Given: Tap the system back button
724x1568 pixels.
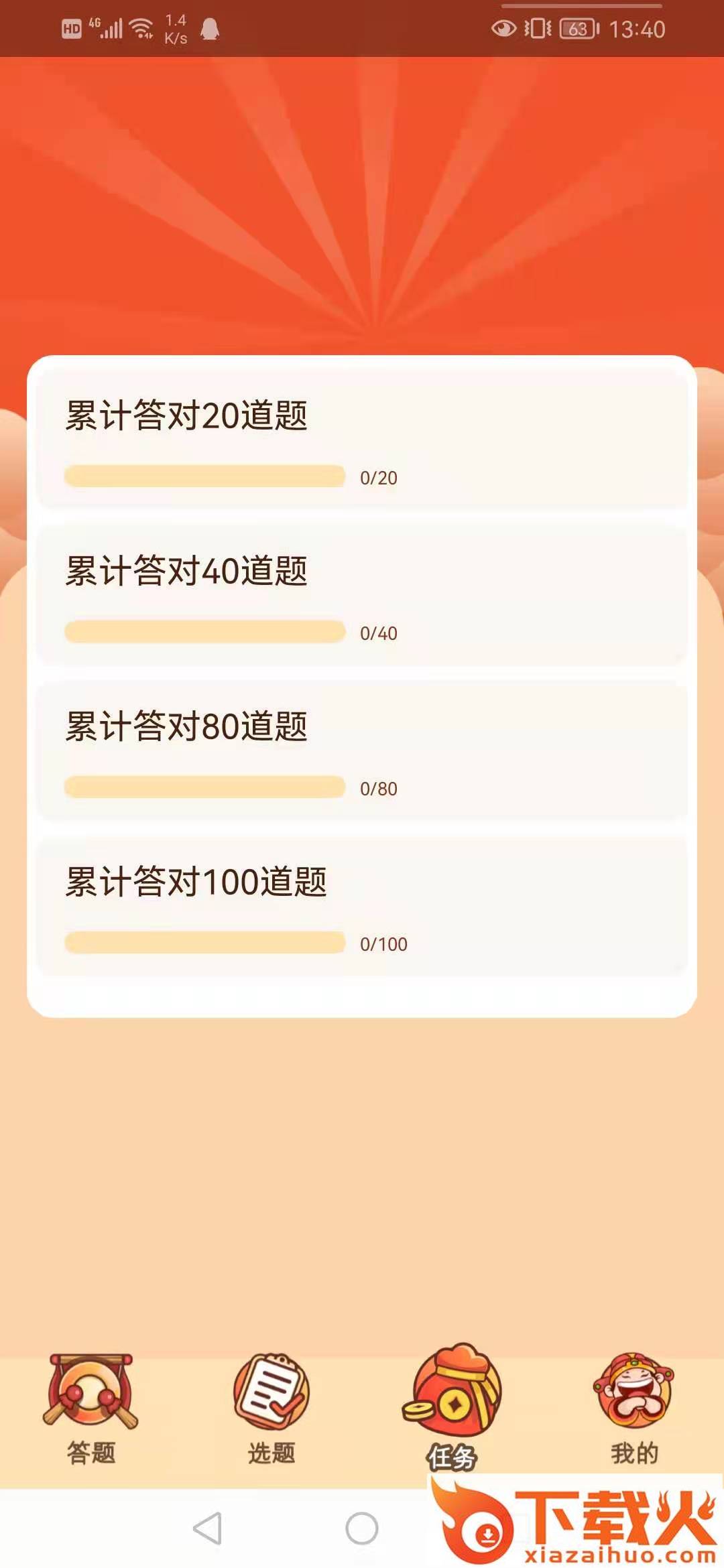Looking at the screenshot, I should (207, 1528).
